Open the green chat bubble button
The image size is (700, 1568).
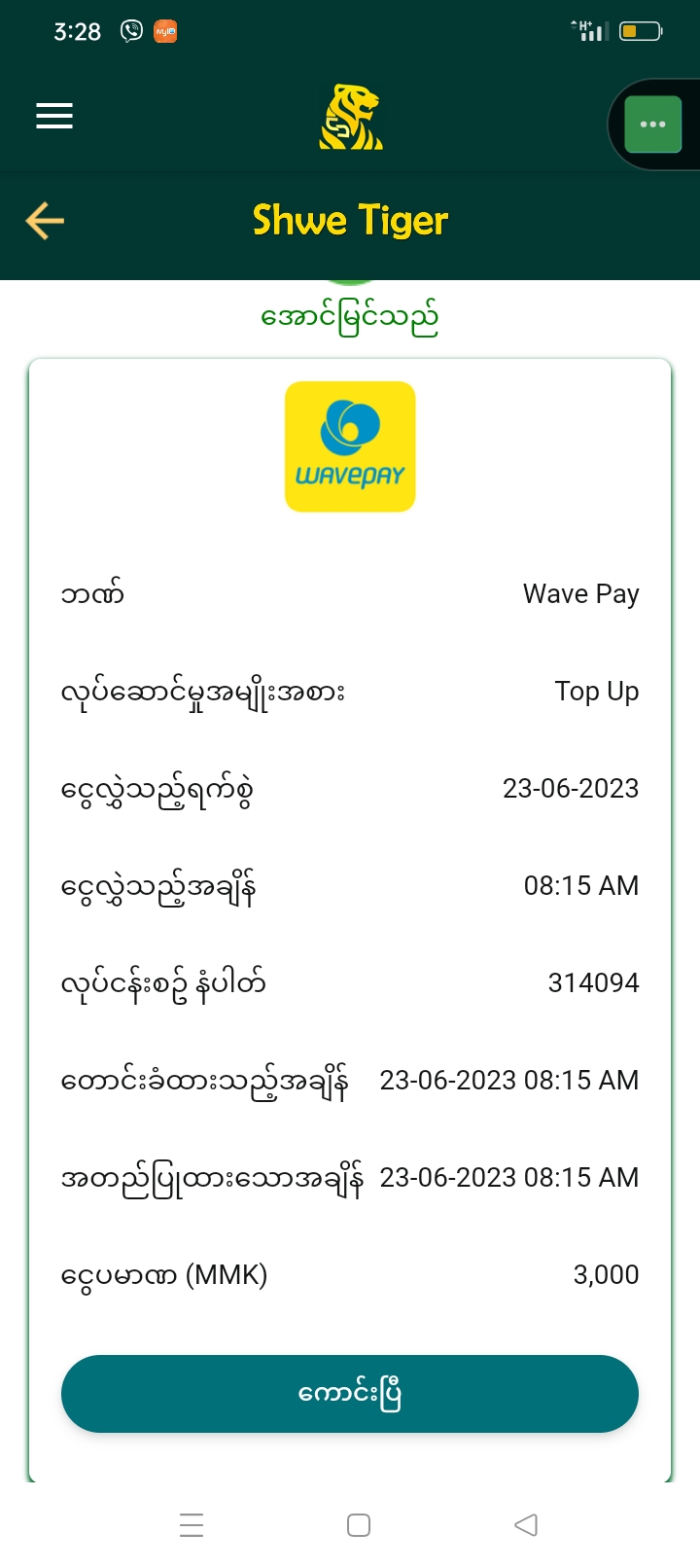point(652,125)
